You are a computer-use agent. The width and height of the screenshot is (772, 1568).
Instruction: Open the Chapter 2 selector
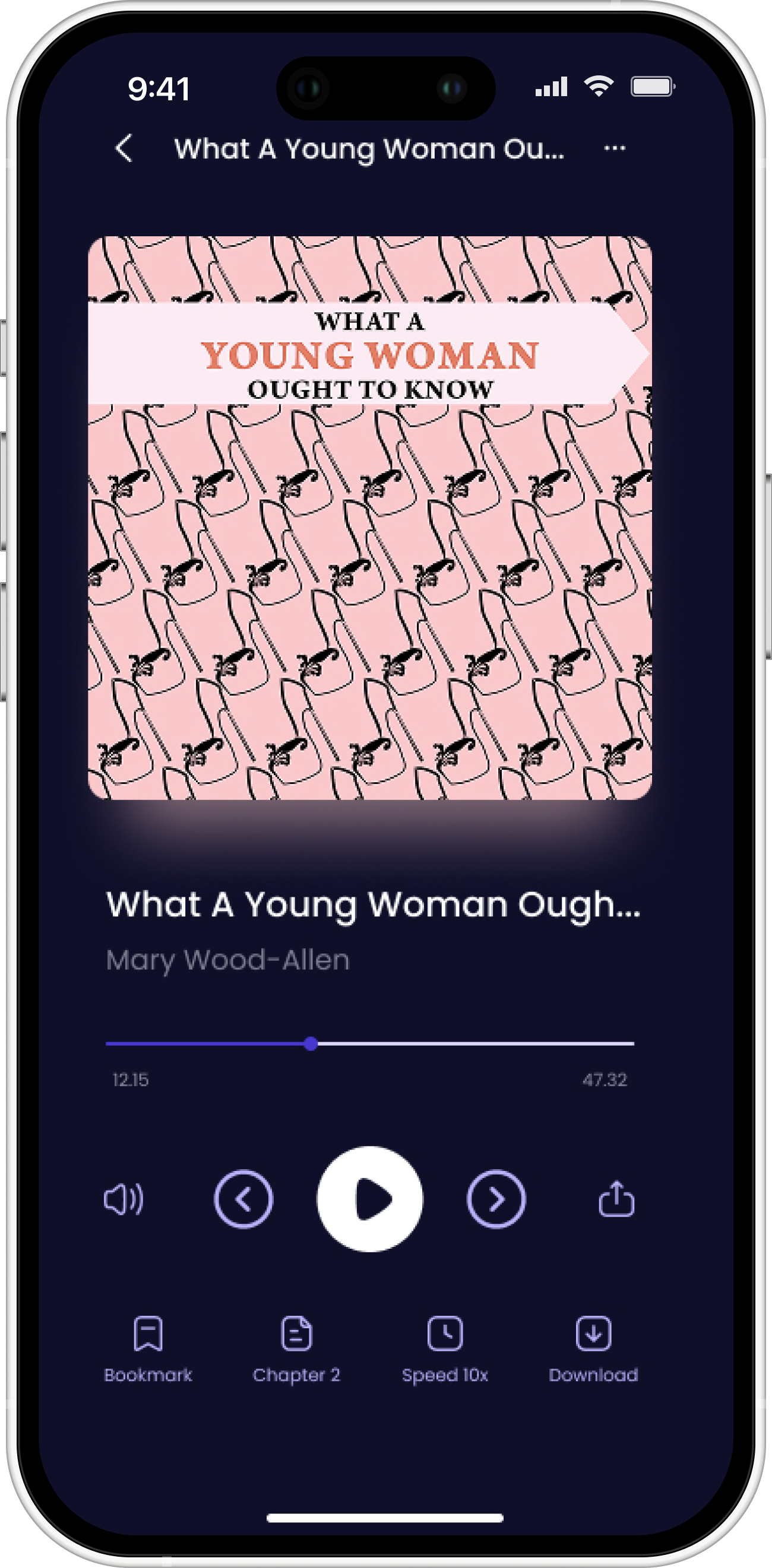pos(296,1347)
